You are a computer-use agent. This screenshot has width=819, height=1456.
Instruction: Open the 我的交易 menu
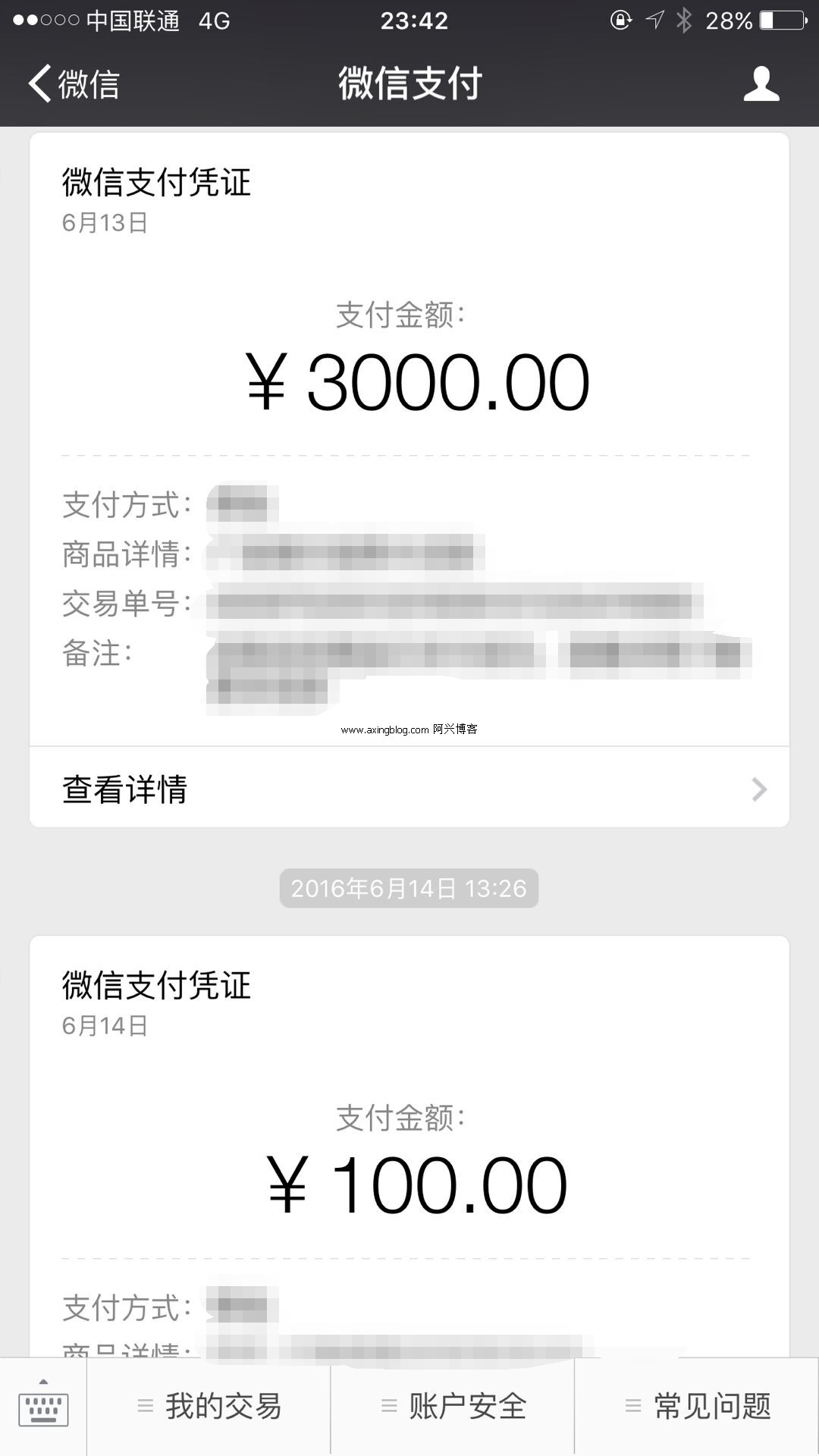point(209,1407)
